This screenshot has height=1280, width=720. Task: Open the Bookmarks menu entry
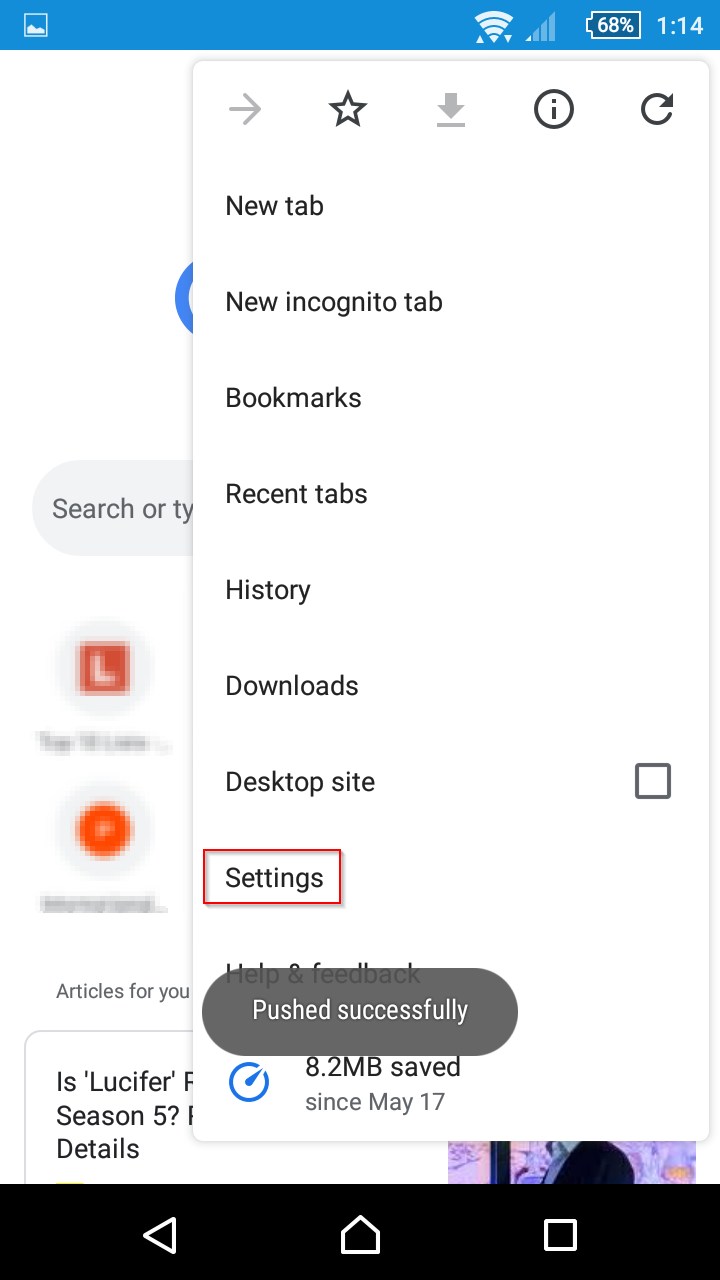pyautogui.click(x=293, y=397)
